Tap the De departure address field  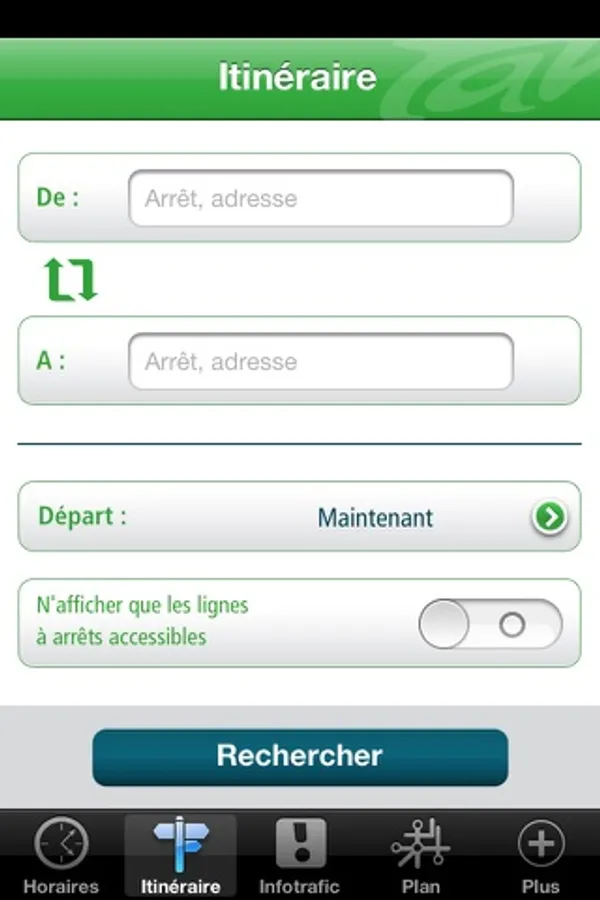click(x=320, y=198)
